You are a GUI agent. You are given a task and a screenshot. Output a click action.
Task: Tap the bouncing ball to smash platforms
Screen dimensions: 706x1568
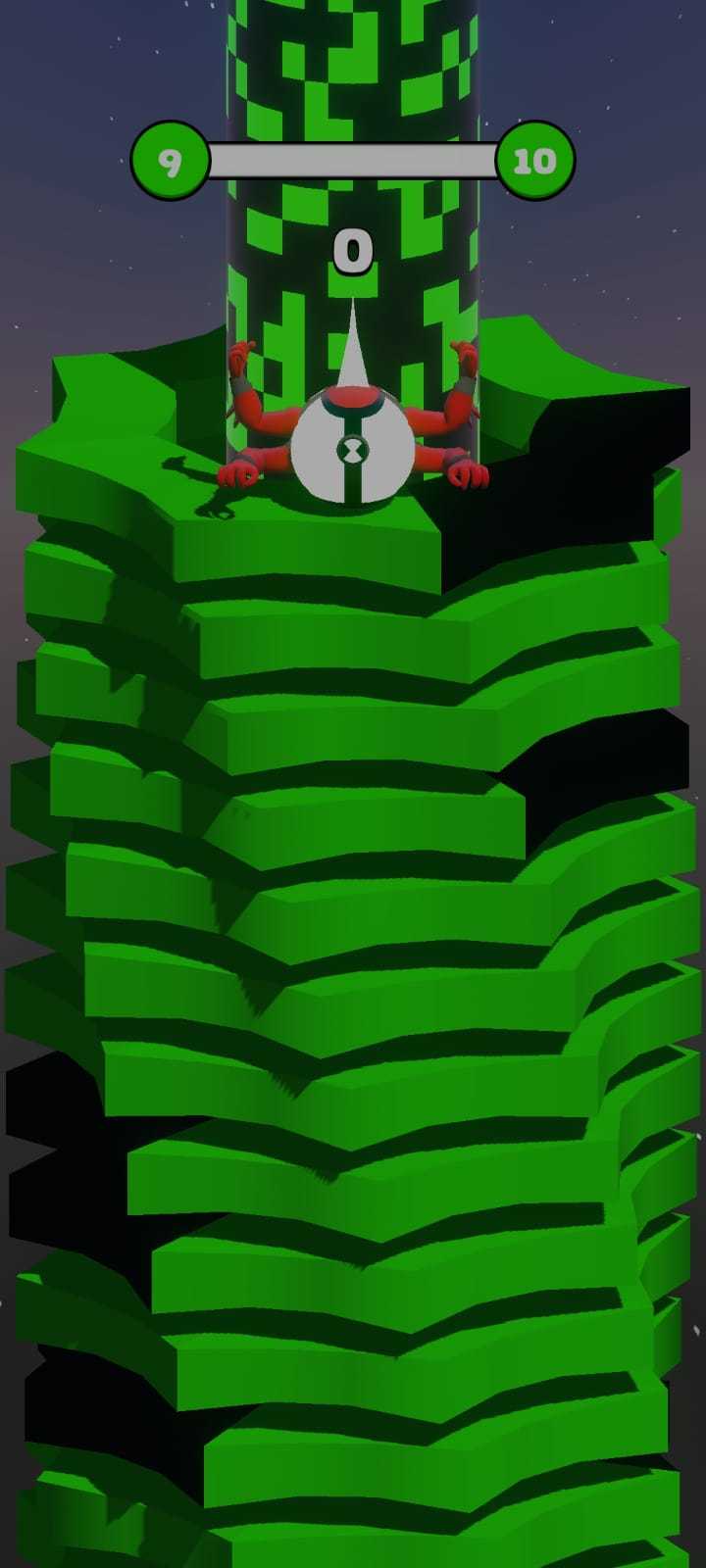352,447
